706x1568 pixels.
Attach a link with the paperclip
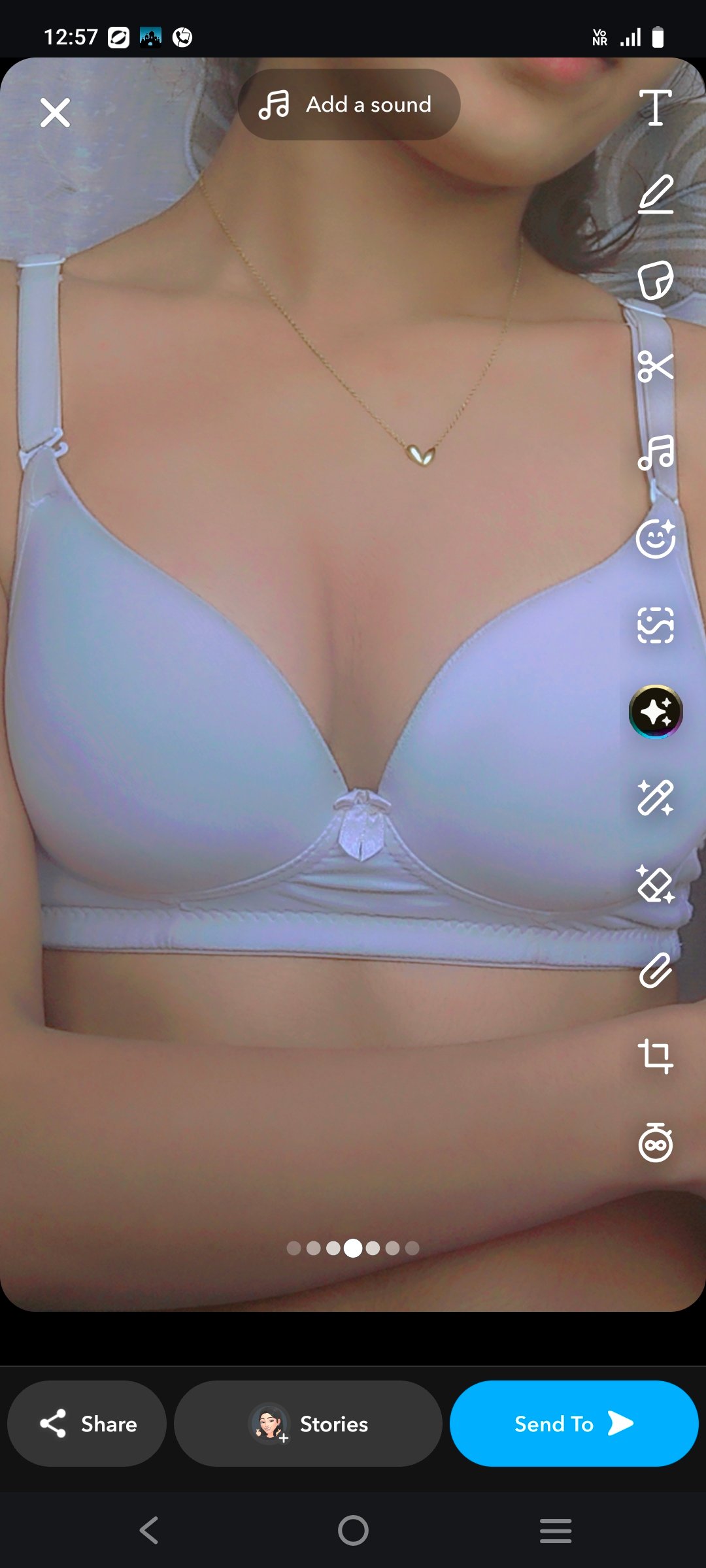(x=655, y=970)
